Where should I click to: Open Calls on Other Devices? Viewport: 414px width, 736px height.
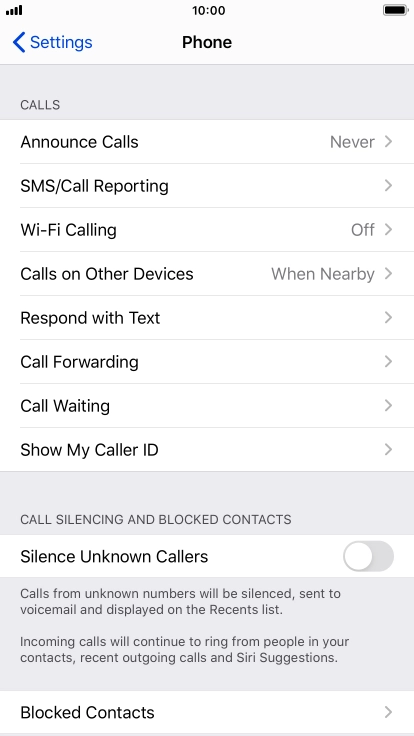click(x=207, y=274)
